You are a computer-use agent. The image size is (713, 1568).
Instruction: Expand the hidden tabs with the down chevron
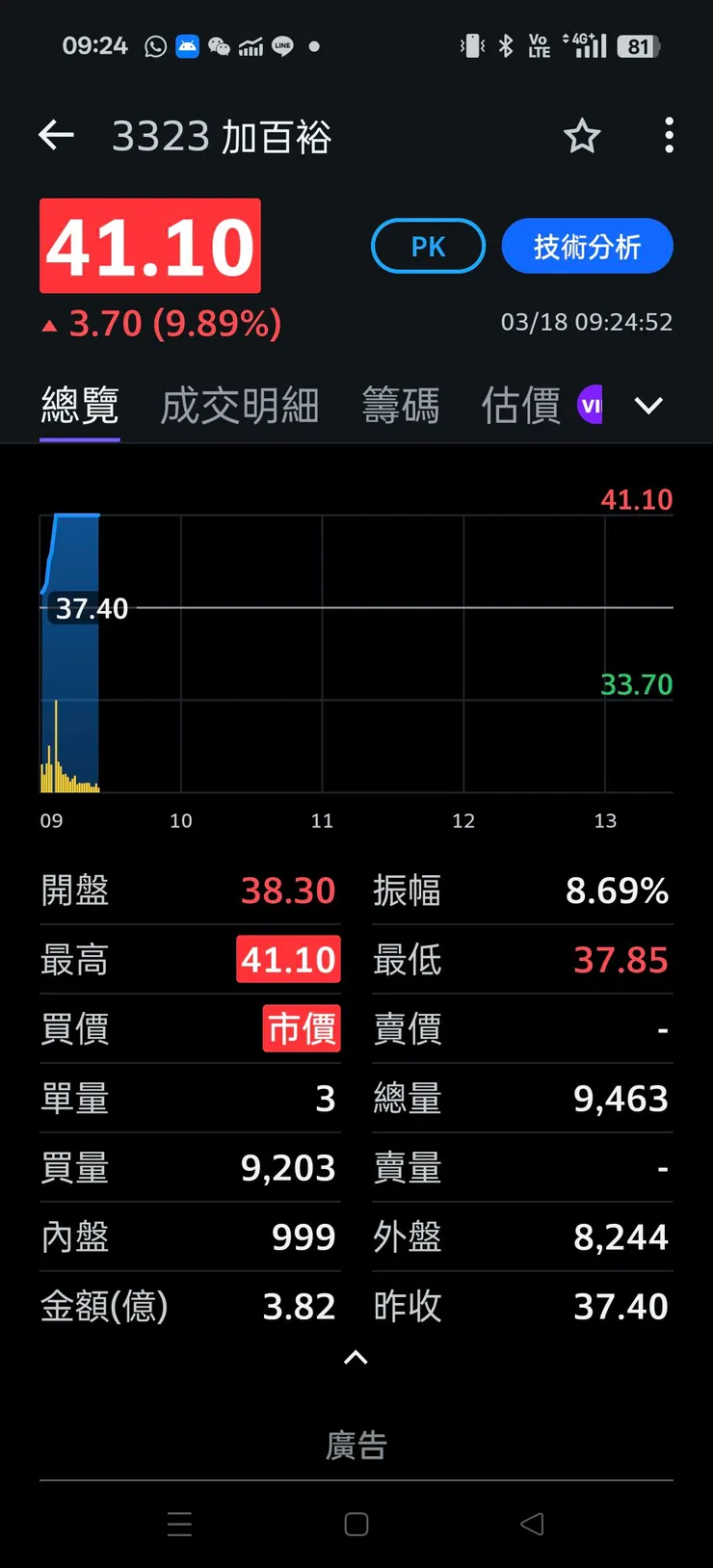(648, 406)
